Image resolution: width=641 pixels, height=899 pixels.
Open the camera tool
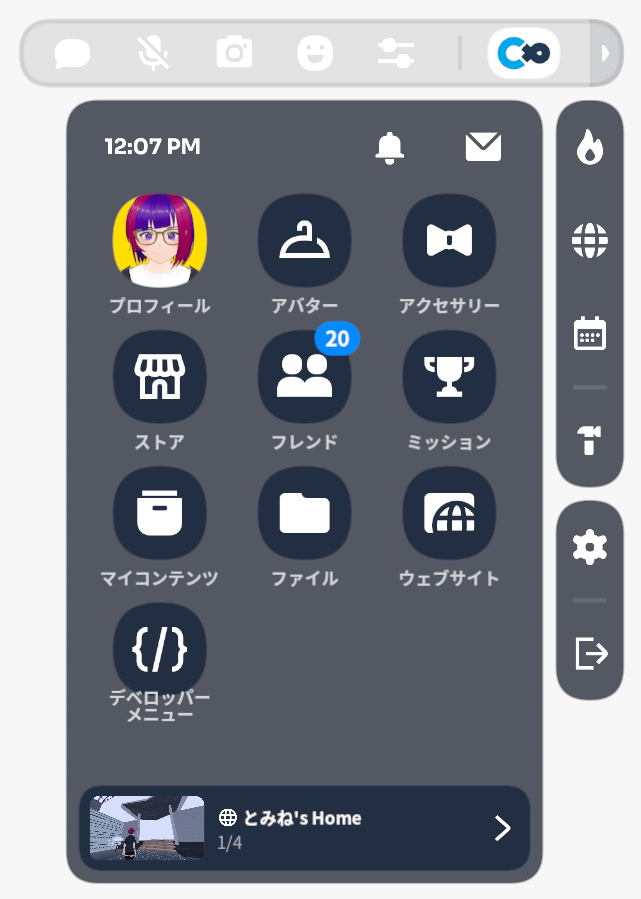coord(234,52)
